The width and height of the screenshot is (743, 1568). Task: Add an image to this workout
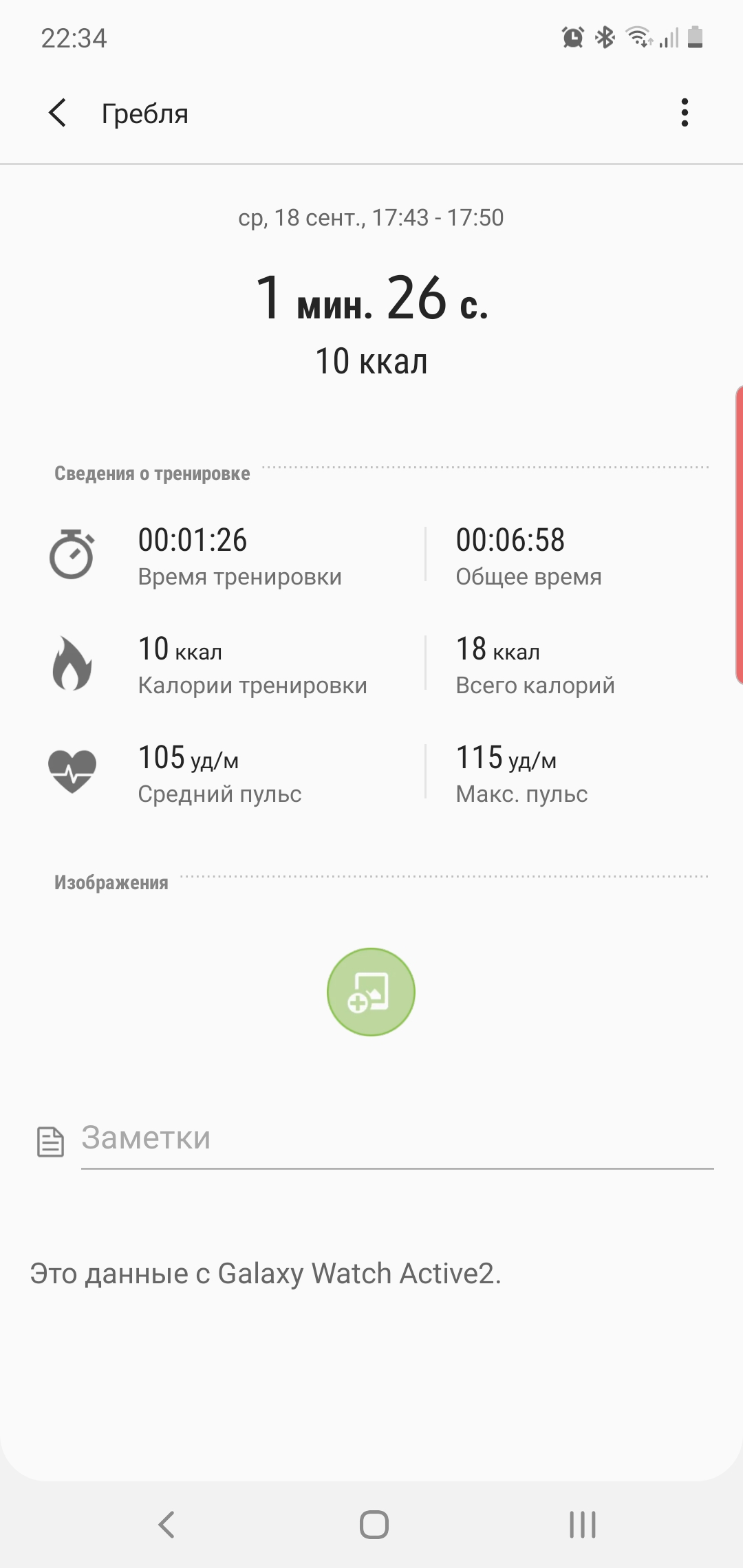tap(371, 992)
